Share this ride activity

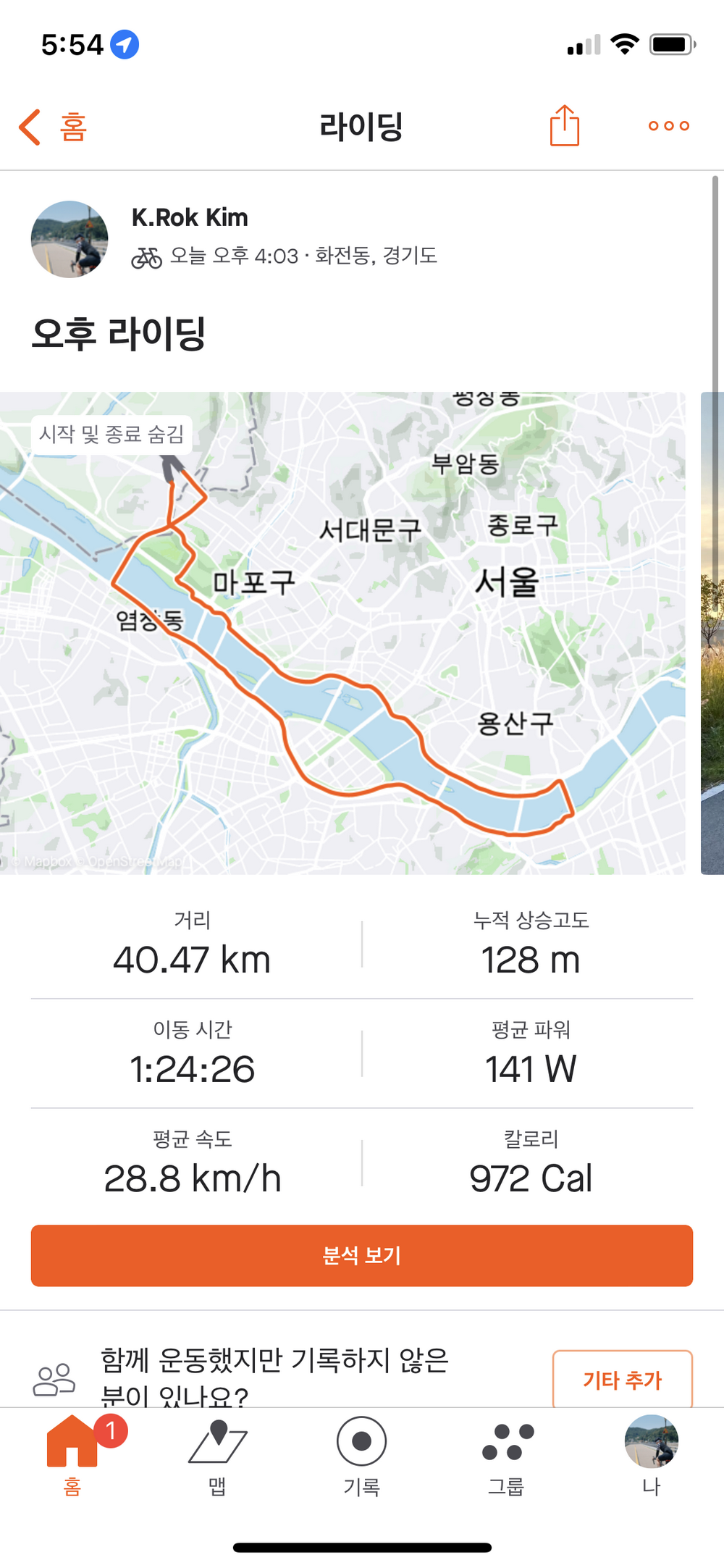point(564,126)
